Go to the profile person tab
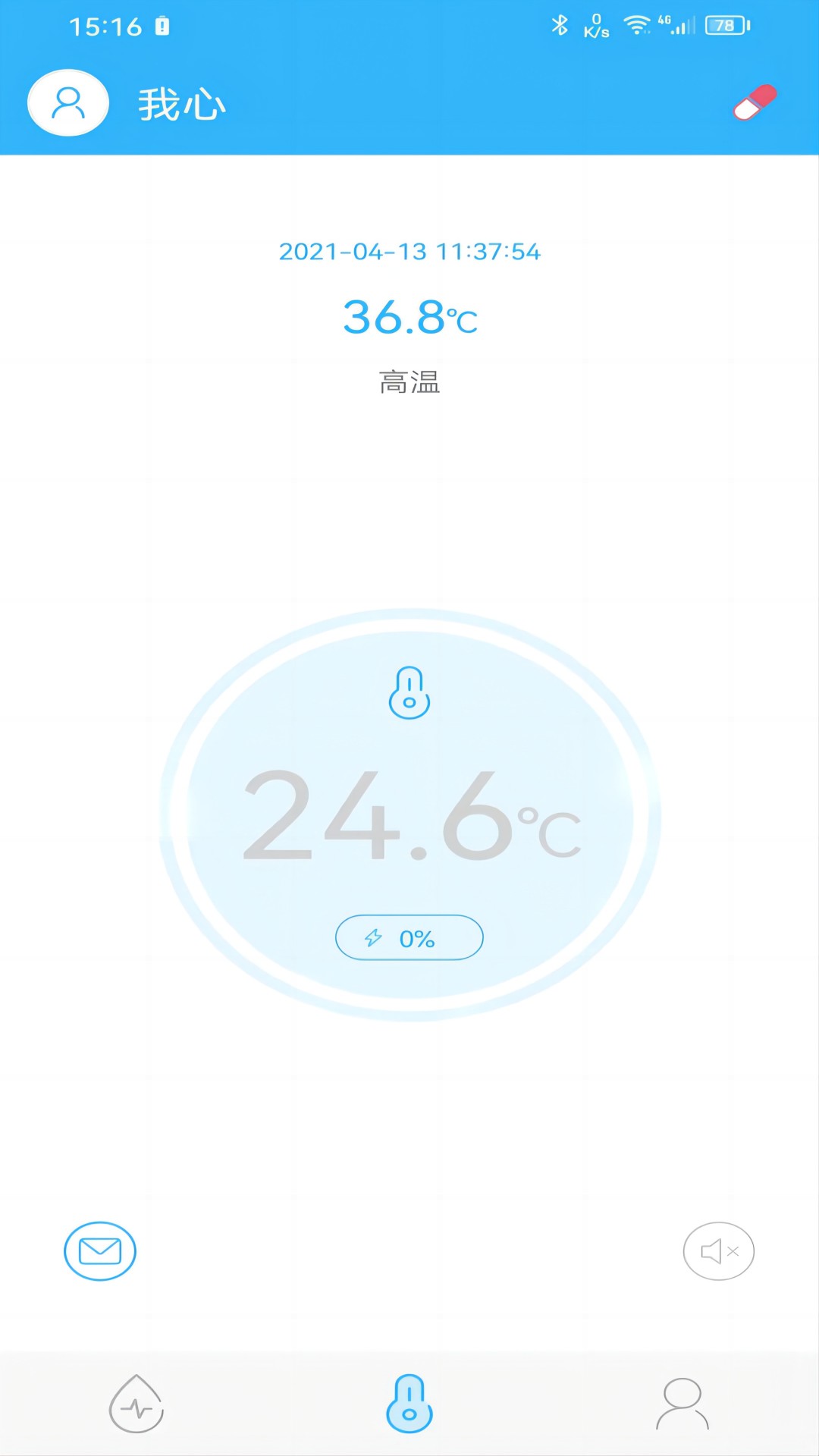The width and height of the screenshot is (819, 1456). pos(682,1404)
